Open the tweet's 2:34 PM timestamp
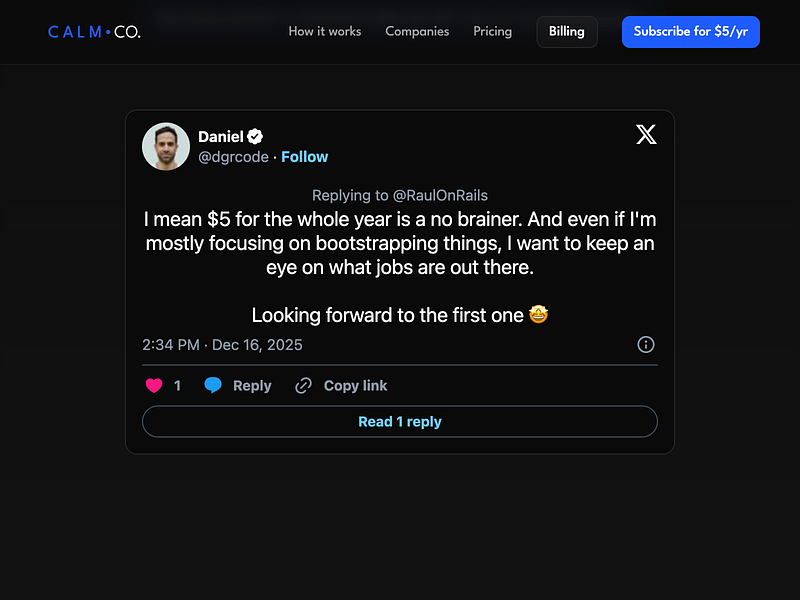800x600 pixels. tap(222, 345)
